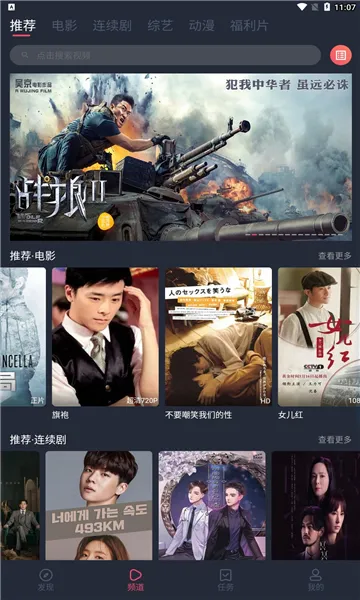
Task: Select the 频道 bottom tab
Action: pos(135,580)
